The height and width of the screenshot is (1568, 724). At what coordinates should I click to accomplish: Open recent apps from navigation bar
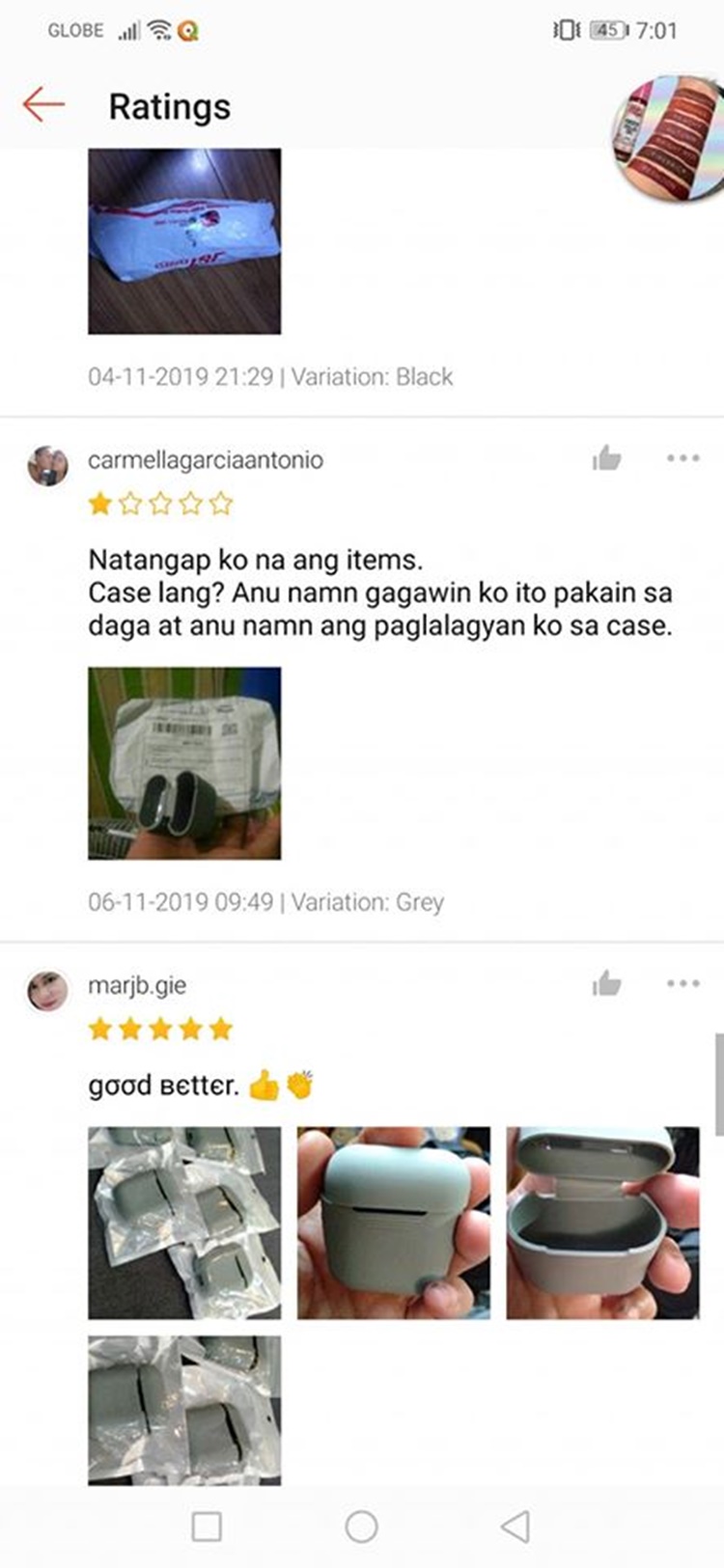pos(207,1527)
